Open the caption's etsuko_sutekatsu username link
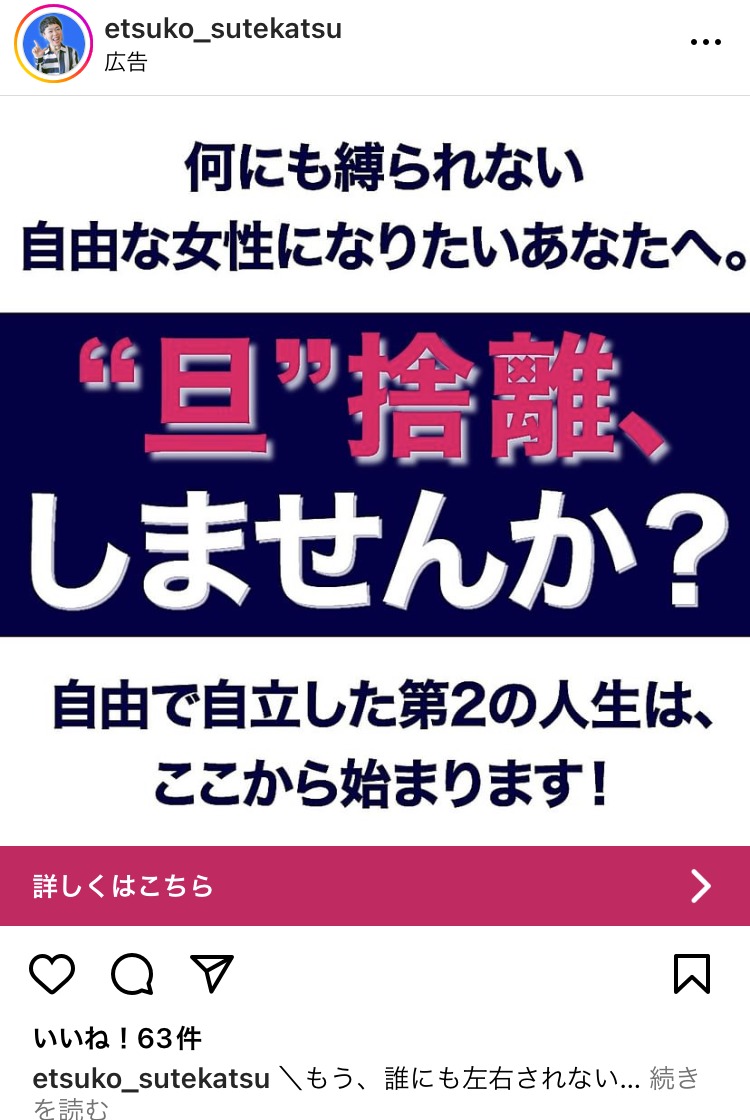The image size is (750, 1120). pos(151,1079)
